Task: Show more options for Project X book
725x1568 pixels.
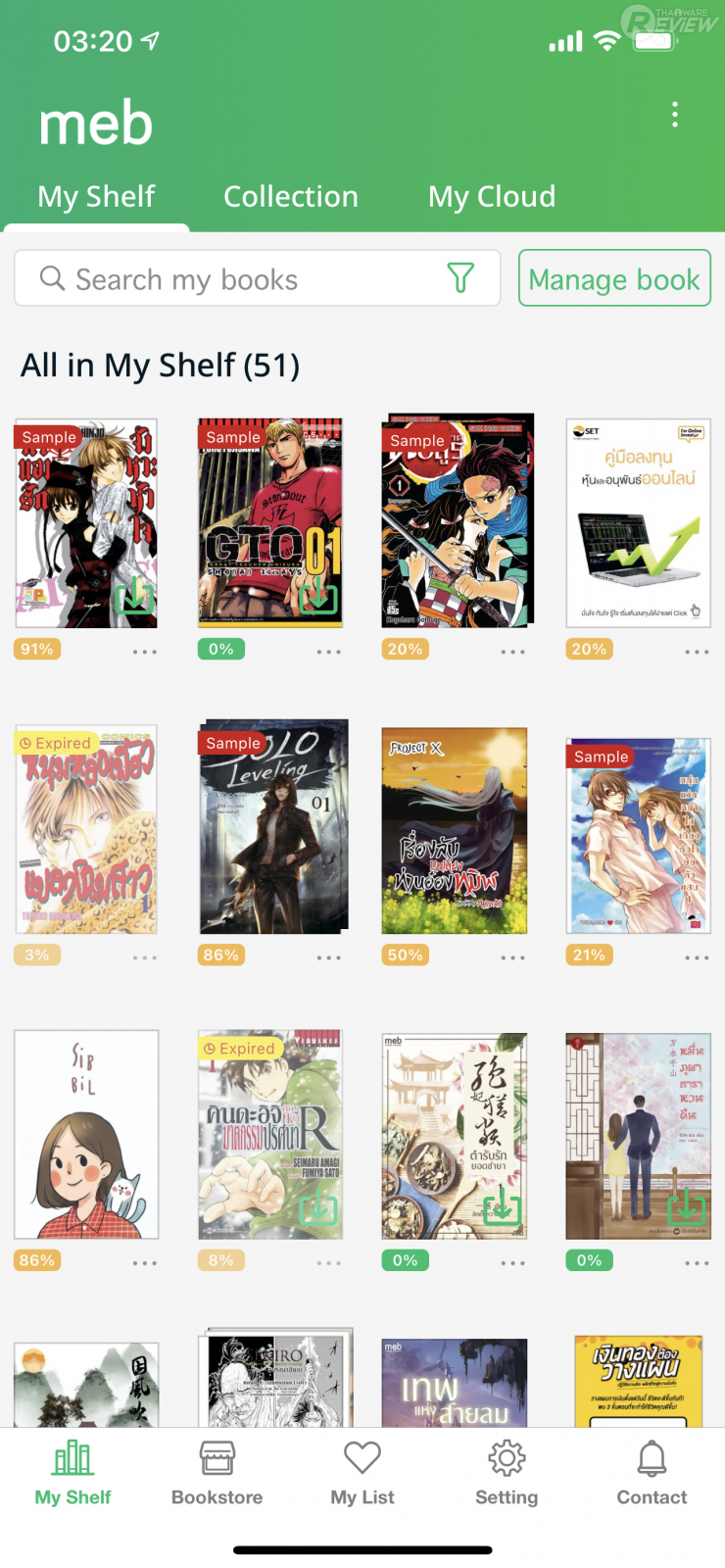Action: tap(513, 956)
